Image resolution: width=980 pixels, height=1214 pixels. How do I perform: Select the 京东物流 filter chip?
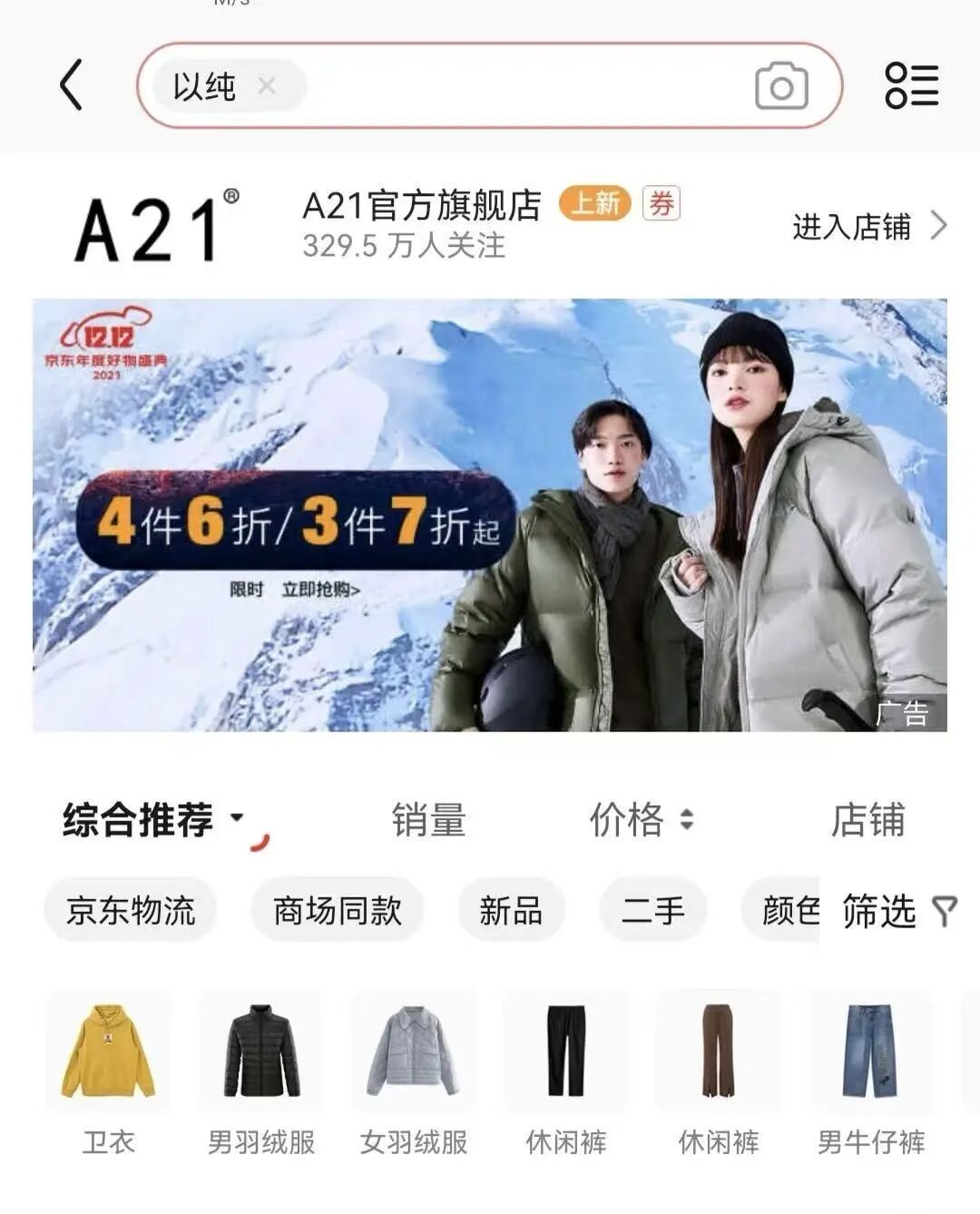click(131, 910)
